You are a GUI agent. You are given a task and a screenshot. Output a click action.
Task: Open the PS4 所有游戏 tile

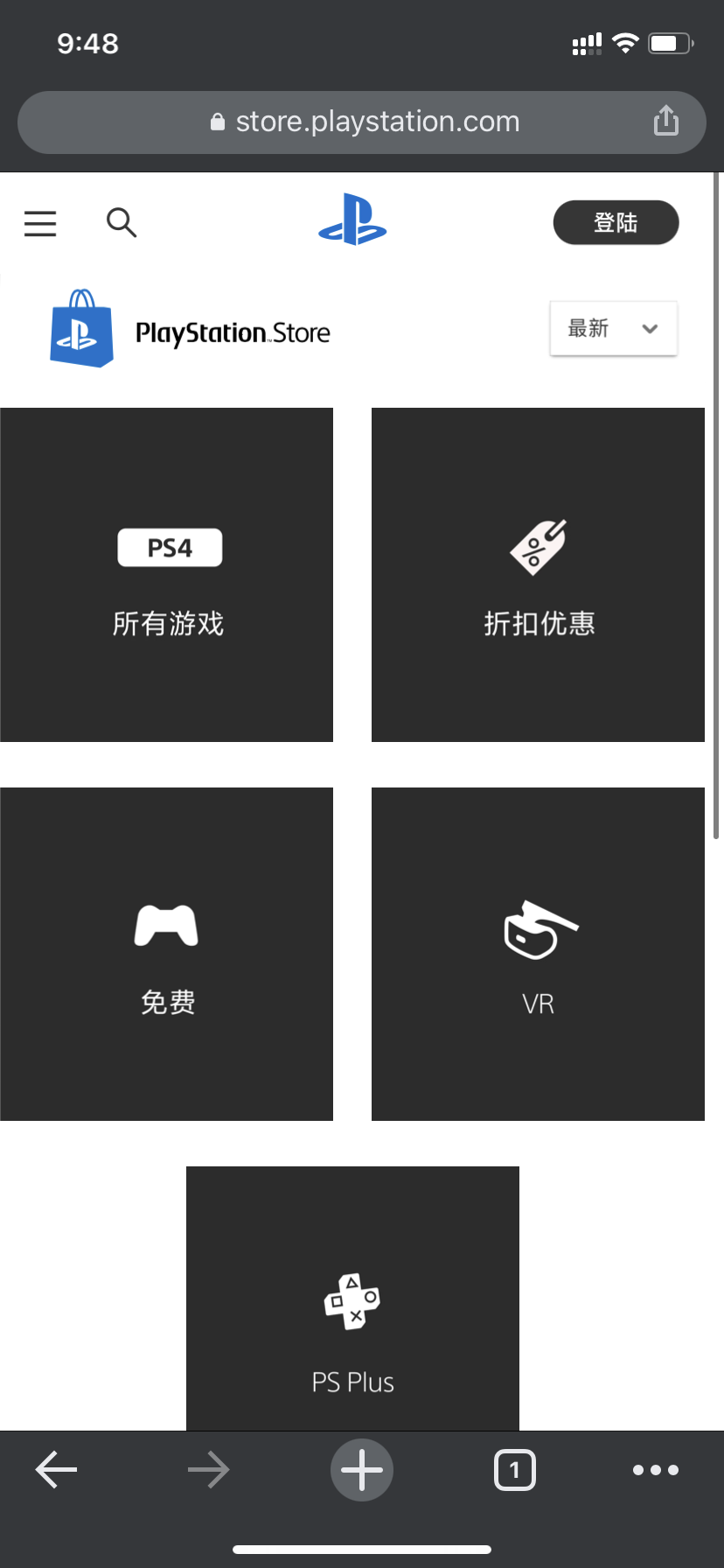coord(167,575)
